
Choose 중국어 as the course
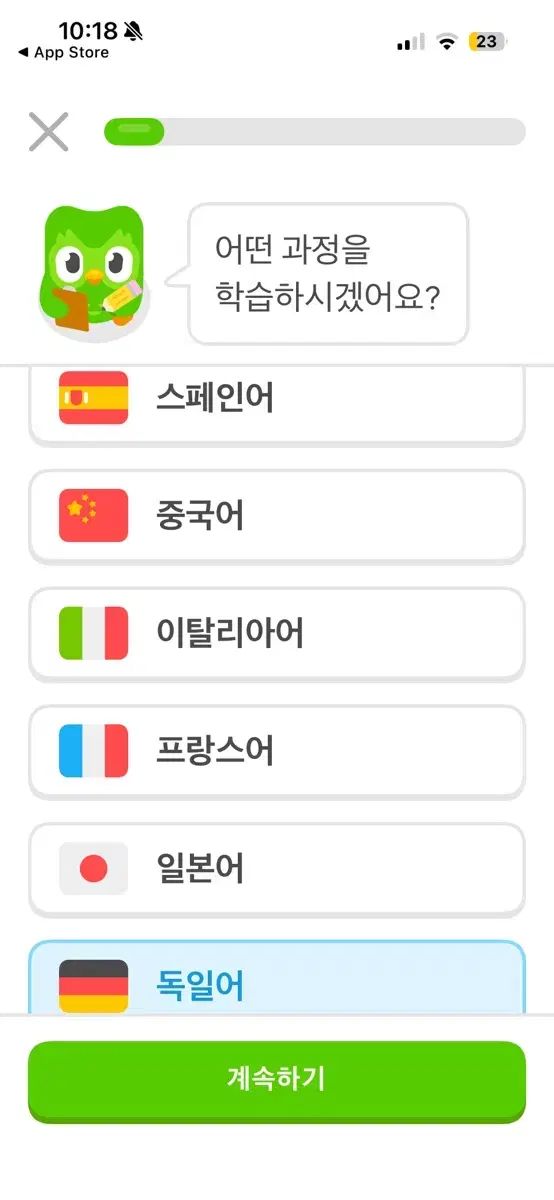(x=277, y=516)
